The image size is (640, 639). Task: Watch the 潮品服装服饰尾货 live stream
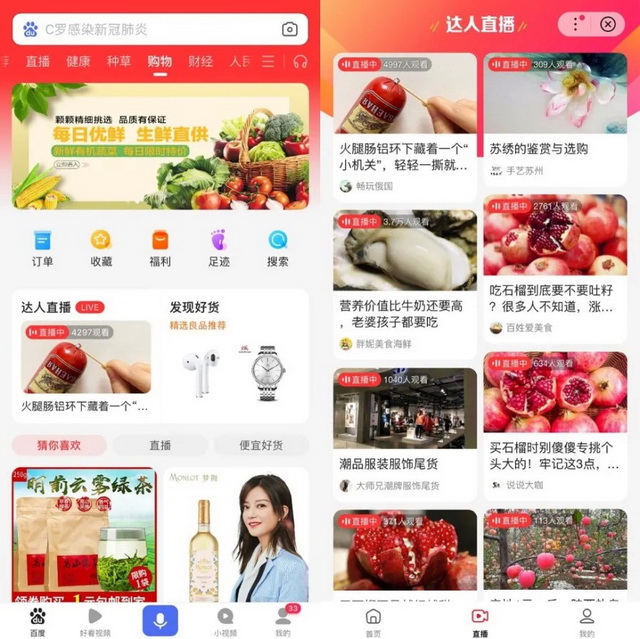pyautogui.click(x=404, y=430)
